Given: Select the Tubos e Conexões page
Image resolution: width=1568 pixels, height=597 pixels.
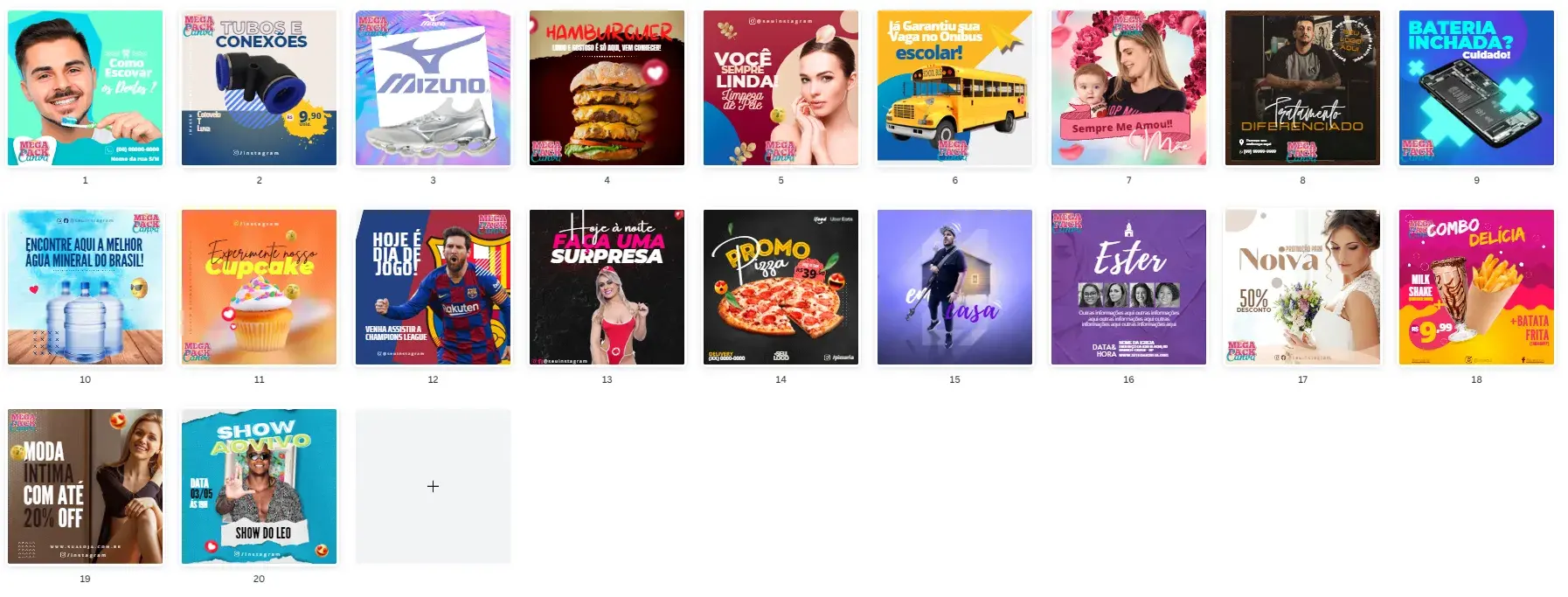Looking at the screenshot, I should [x=259, y=87].
